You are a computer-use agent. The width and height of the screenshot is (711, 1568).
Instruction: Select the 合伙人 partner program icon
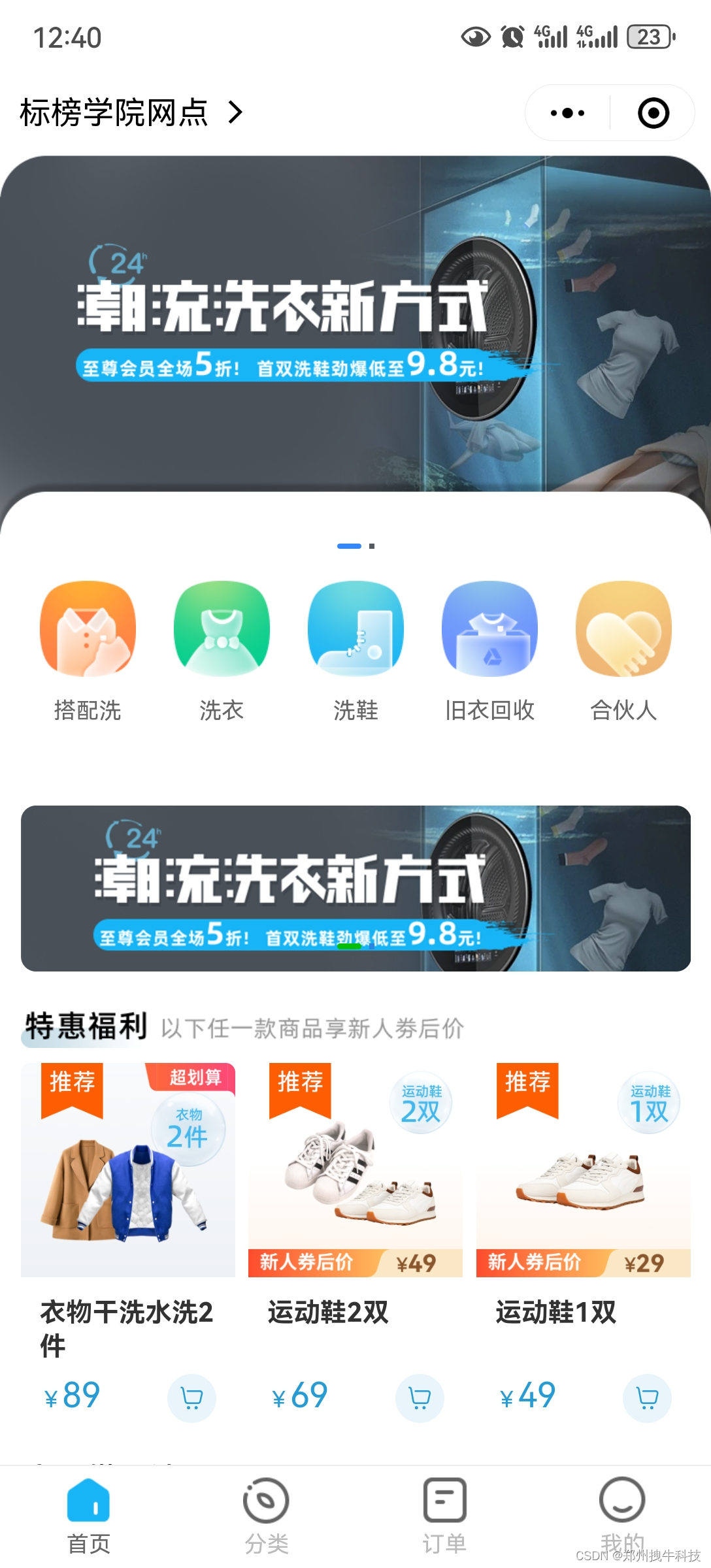coord(622,629)
